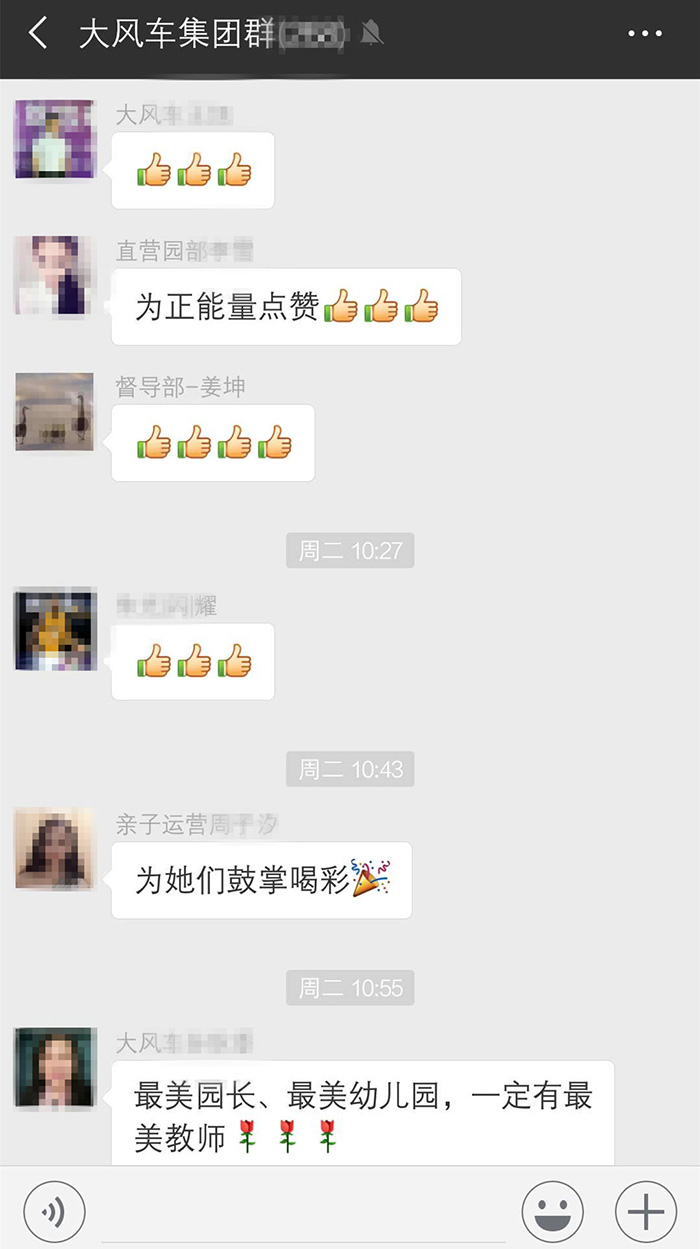The width and height of the screenshot is (700, 1249).
Task: Open profile avatar of 督导部-姜坤
Action: point(55,411)
